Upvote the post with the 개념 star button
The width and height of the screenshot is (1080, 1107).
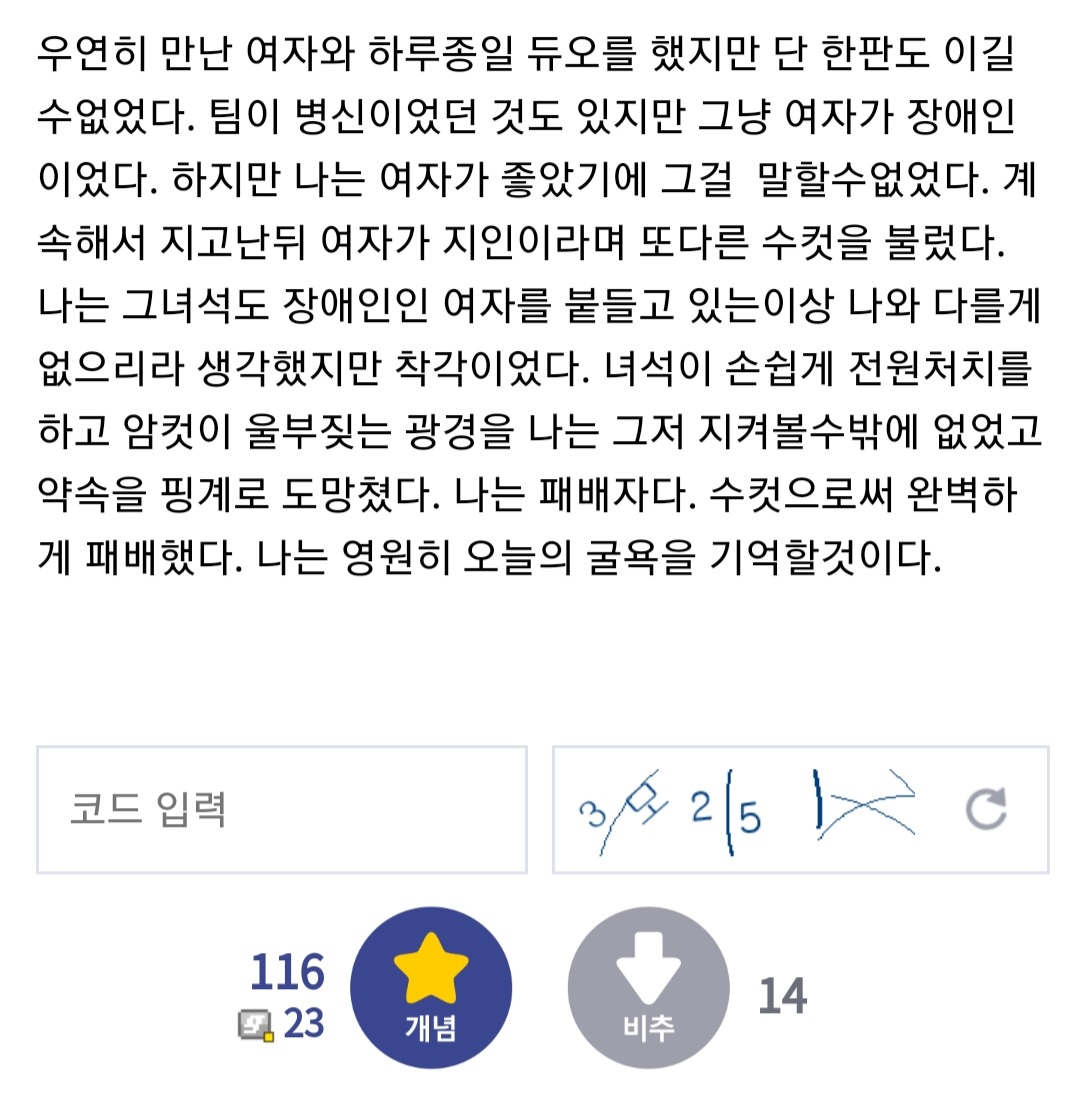(431, 988)
